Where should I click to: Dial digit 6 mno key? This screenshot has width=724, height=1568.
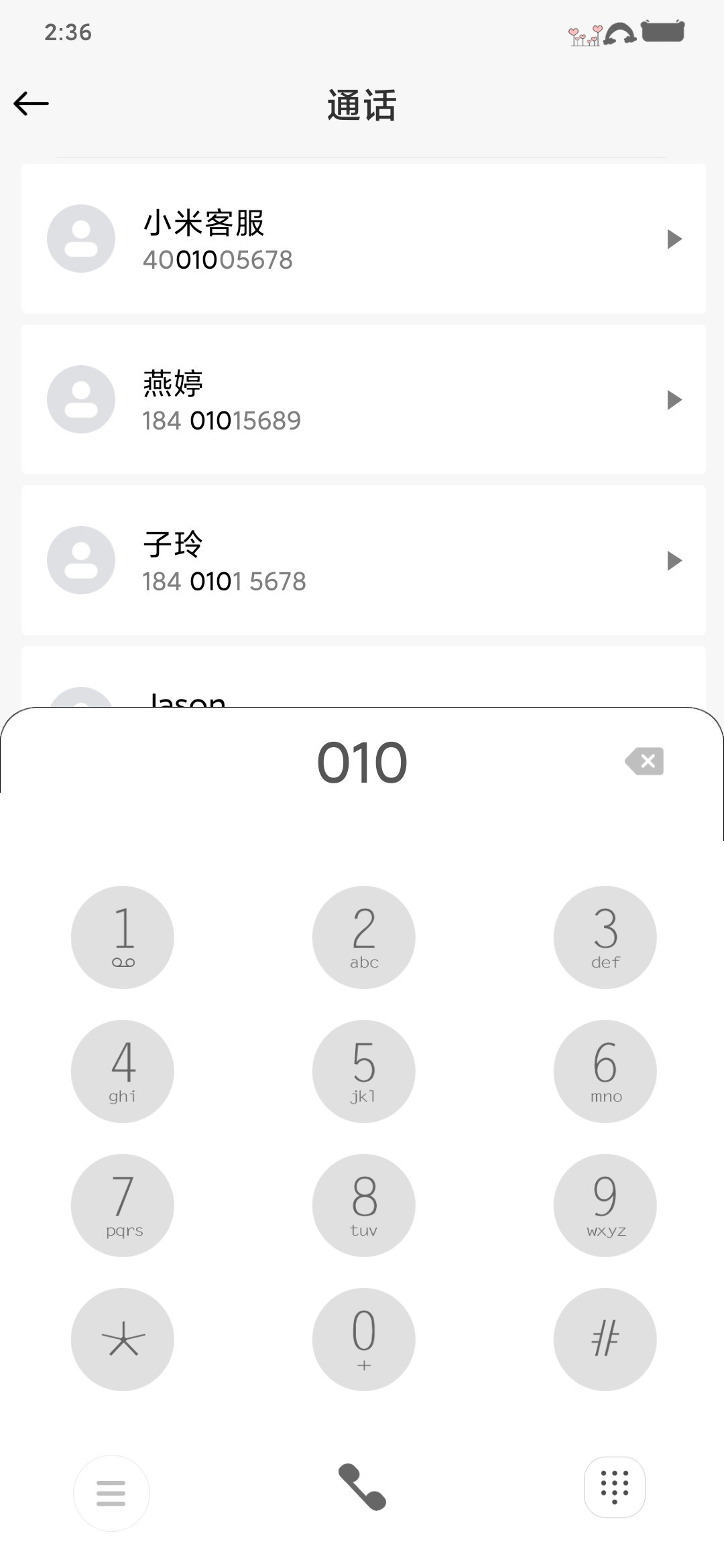click(x=605, y=1071)
